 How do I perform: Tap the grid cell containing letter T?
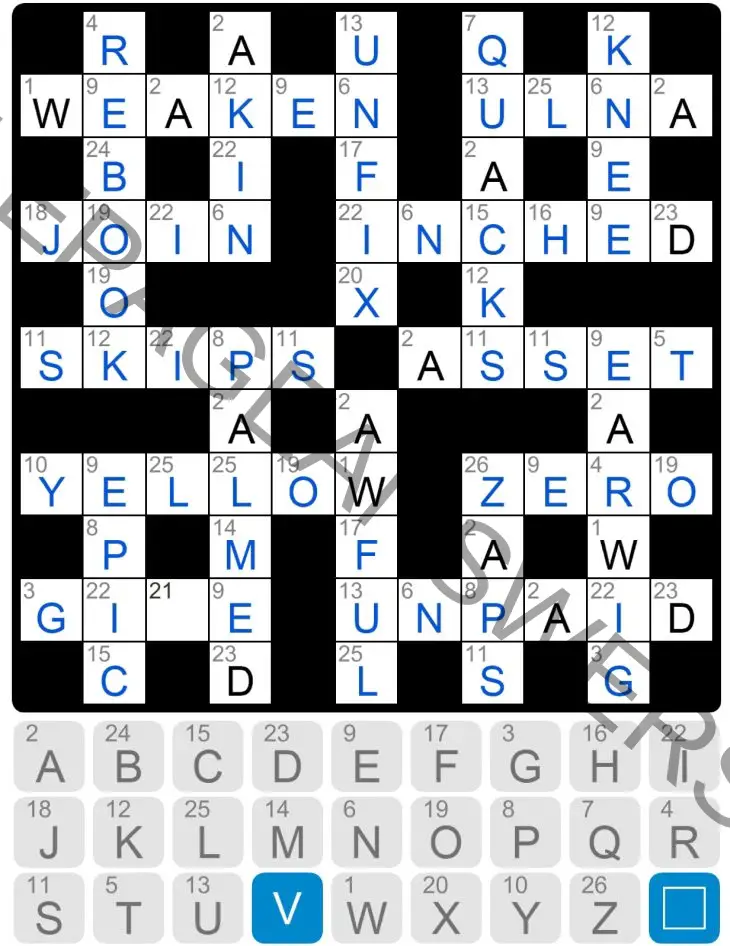pyautogui.click(x=681, y=357)
